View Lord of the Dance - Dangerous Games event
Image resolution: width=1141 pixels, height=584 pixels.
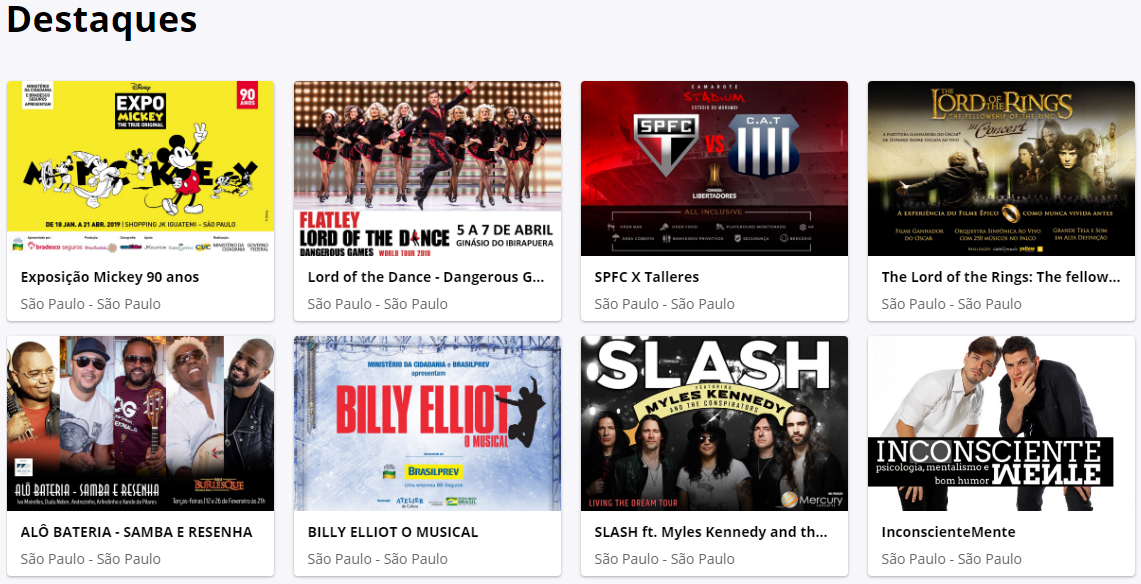pos(427,200)
